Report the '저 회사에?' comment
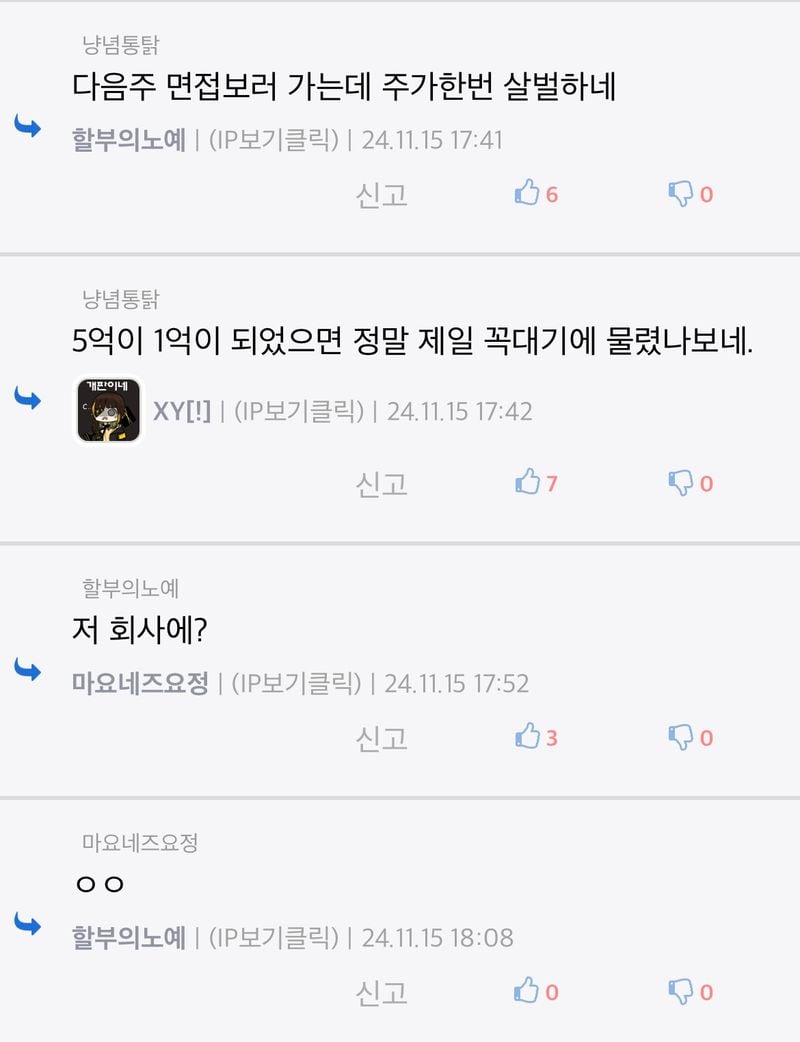Screen dimensions: 800x1042 (382, 738)
